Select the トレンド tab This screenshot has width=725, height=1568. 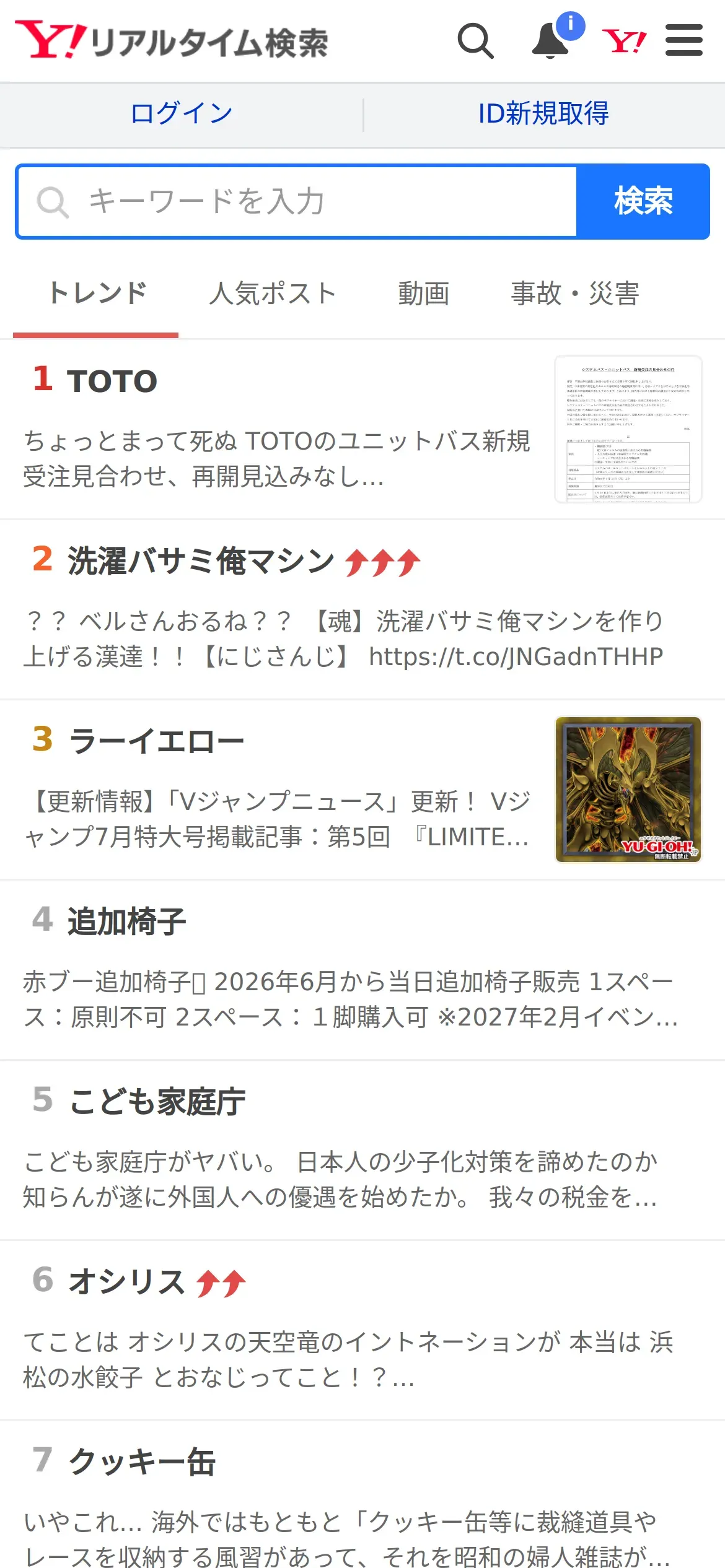pos(98,294)
